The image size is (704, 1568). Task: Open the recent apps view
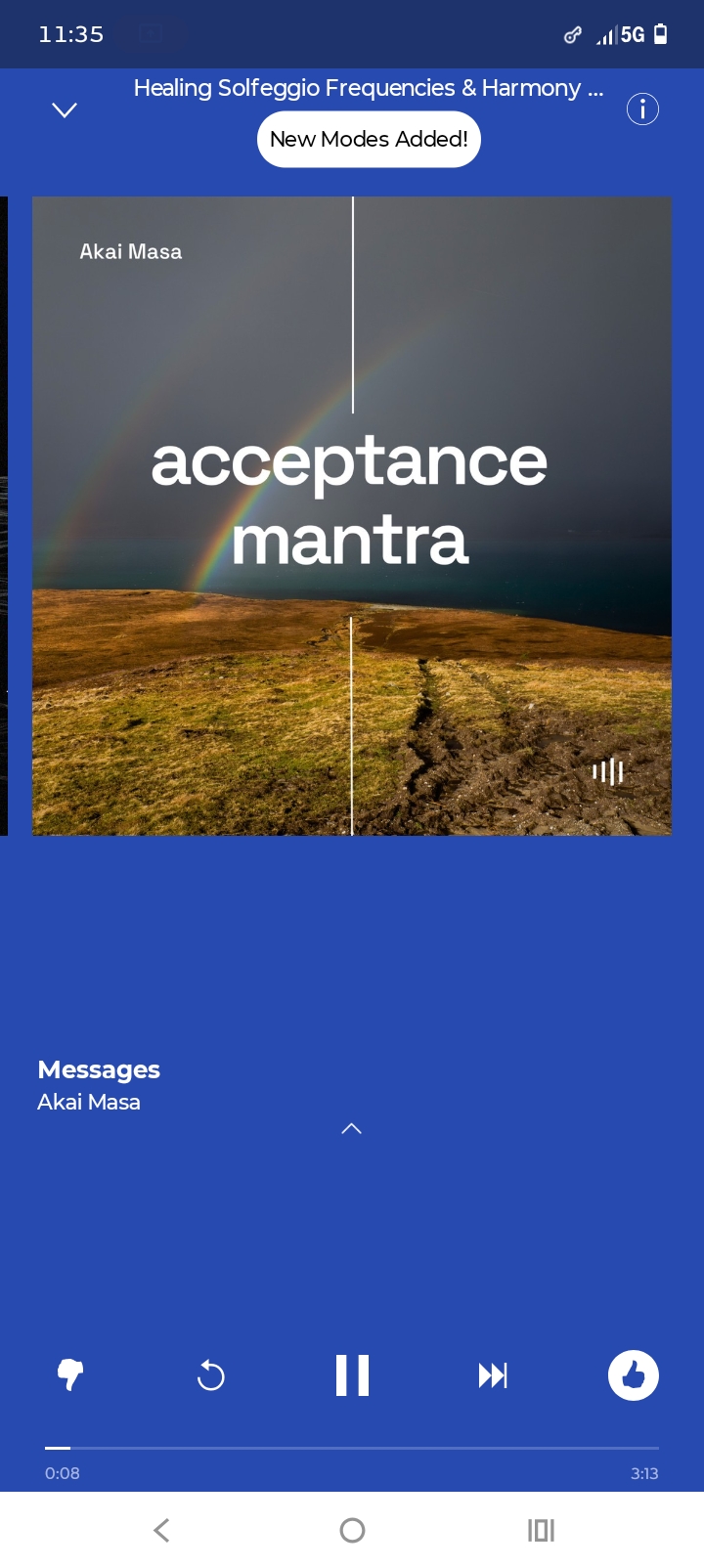[541, 1530]
